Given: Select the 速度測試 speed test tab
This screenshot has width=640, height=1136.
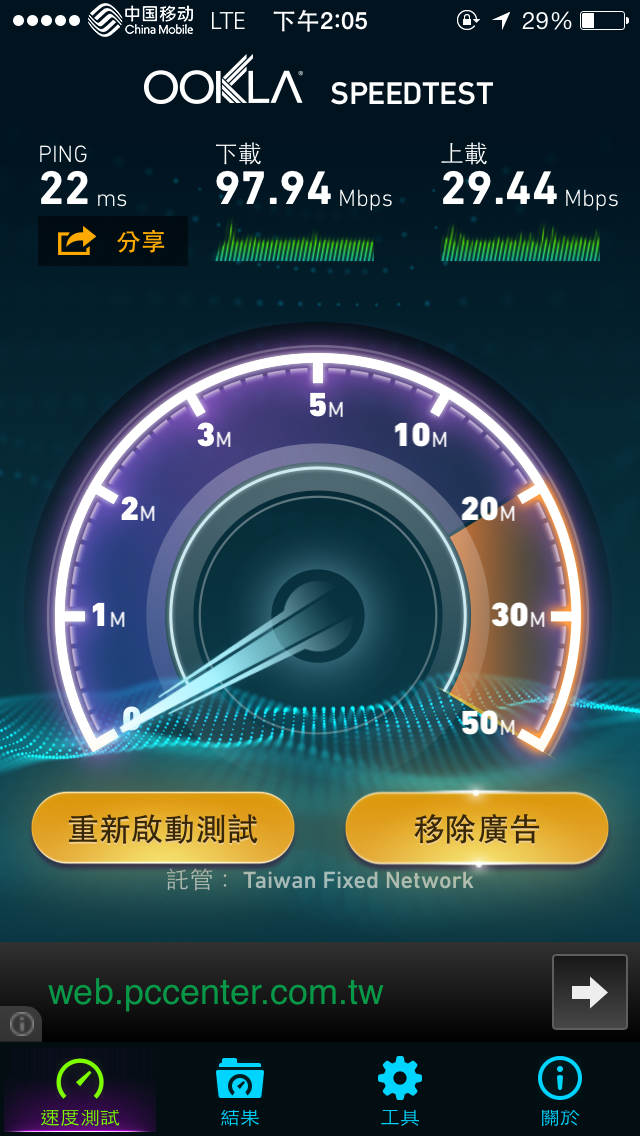Looking at the screenshot, I should pos(80,1090).
